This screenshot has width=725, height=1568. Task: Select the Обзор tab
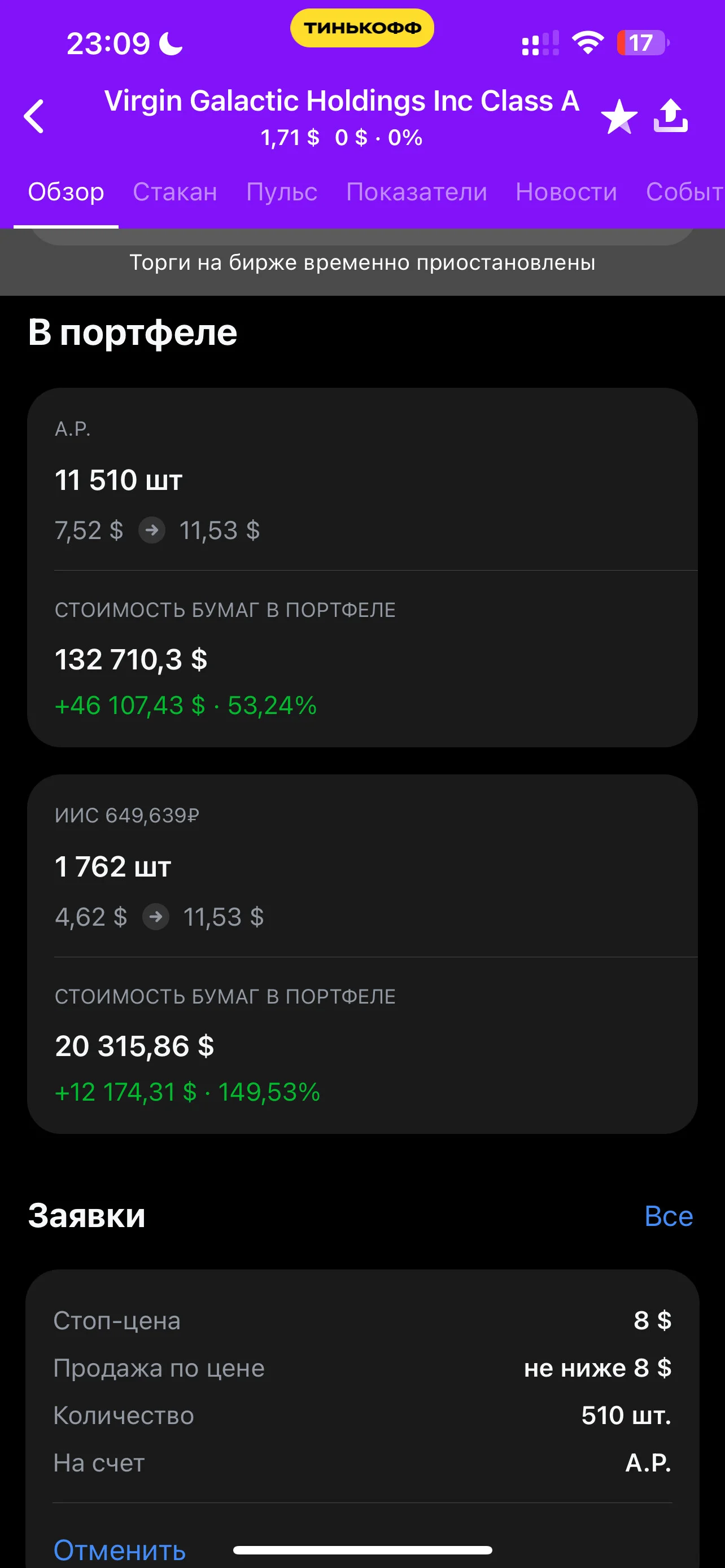click(65, 192)
